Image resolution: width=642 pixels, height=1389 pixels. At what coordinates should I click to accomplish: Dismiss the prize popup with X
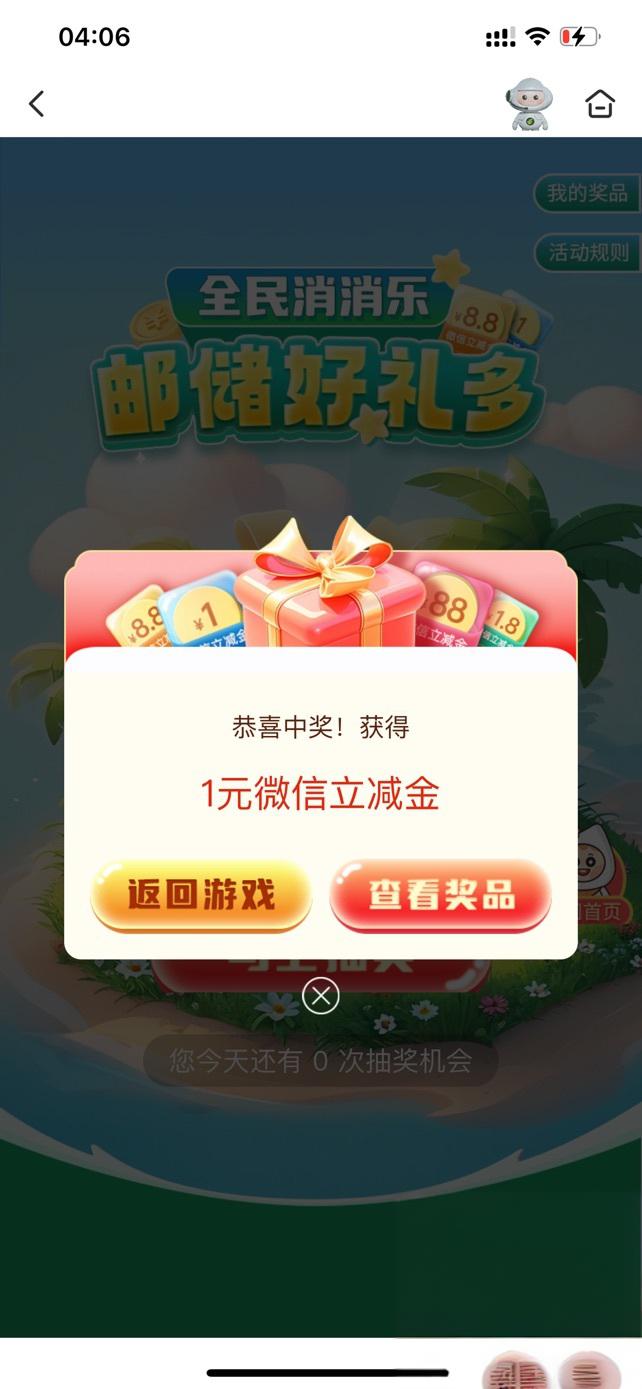(x=321, y=996)
